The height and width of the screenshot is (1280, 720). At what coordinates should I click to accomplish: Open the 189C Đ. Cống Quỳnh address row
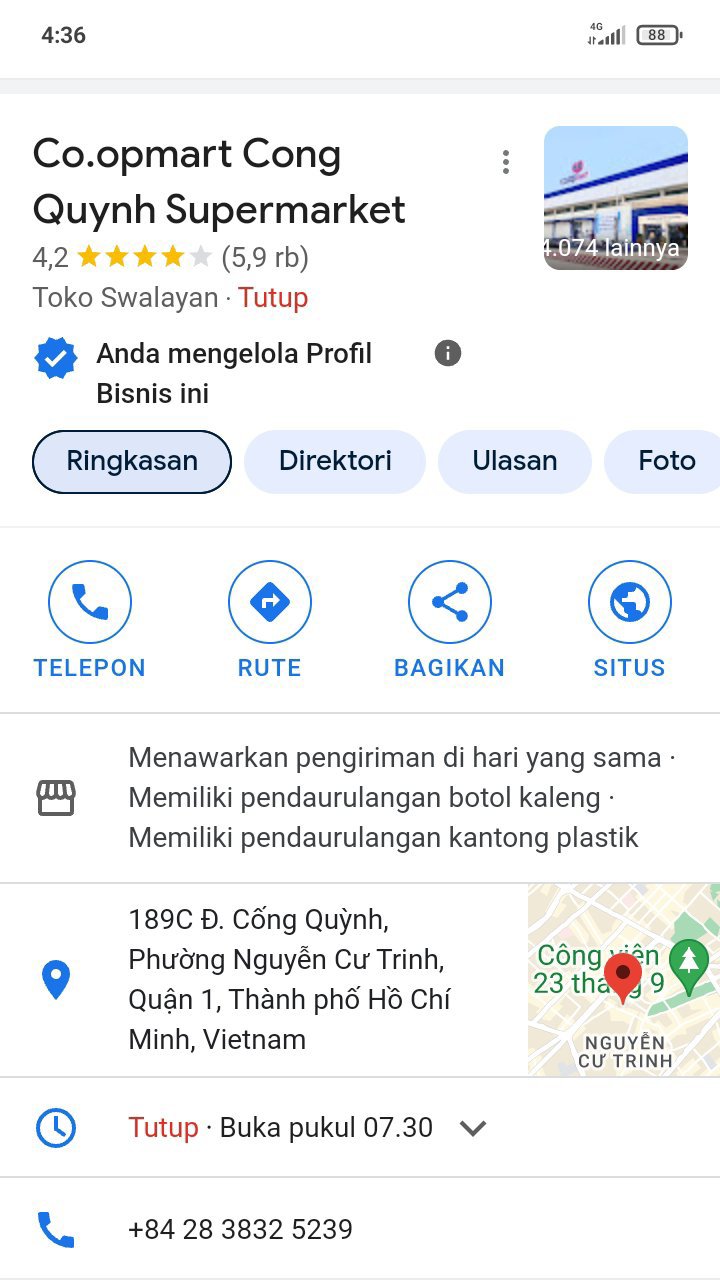coord(290,979)
